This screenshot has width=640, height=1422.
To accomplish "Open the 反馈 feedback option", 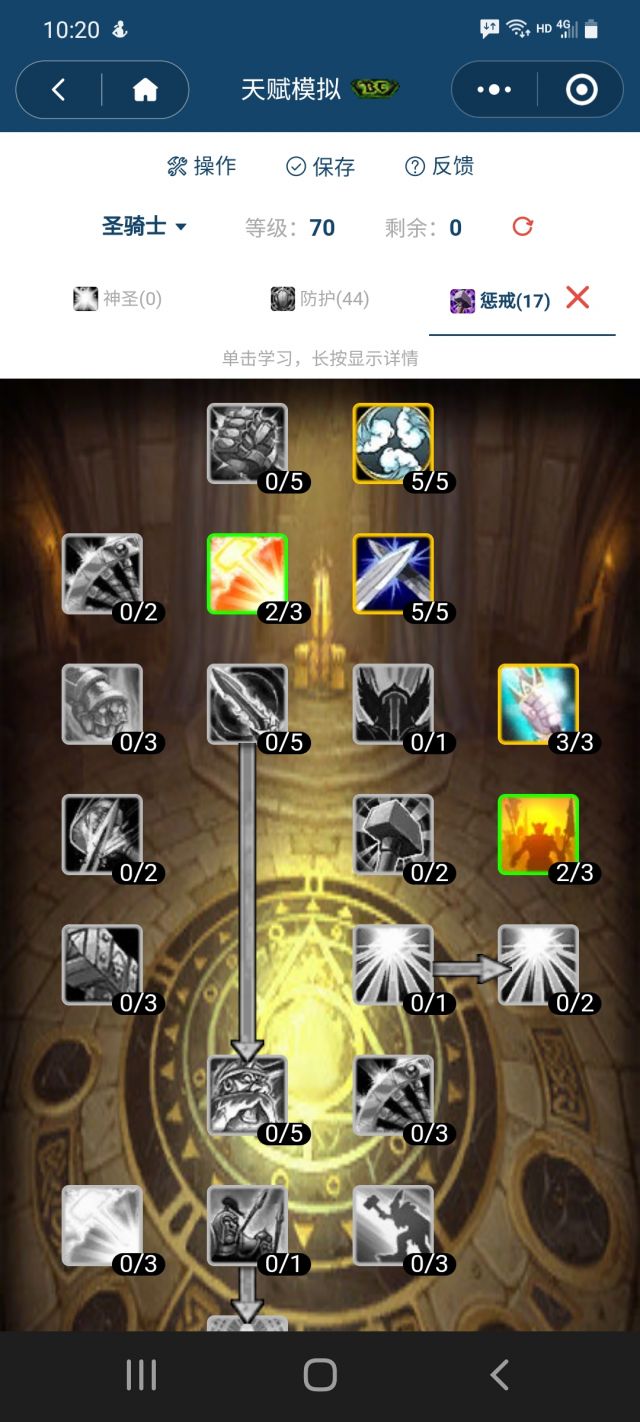I will [439, 166].
